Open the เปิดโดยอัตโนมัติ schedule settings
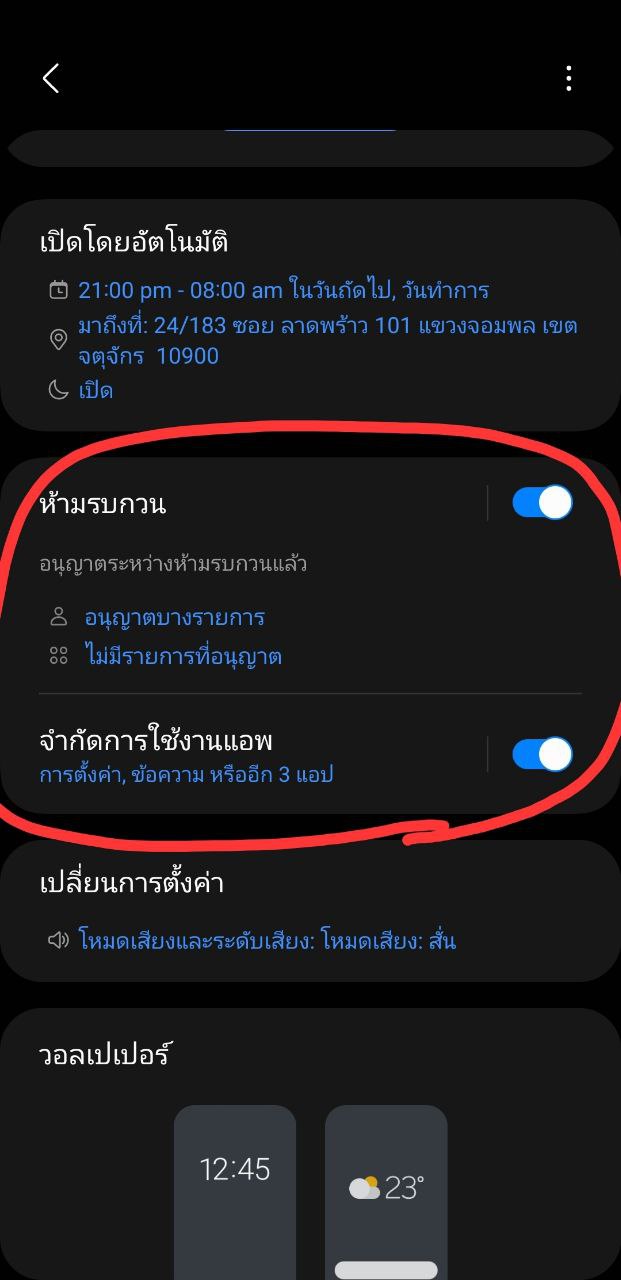 tap(310, 315)
